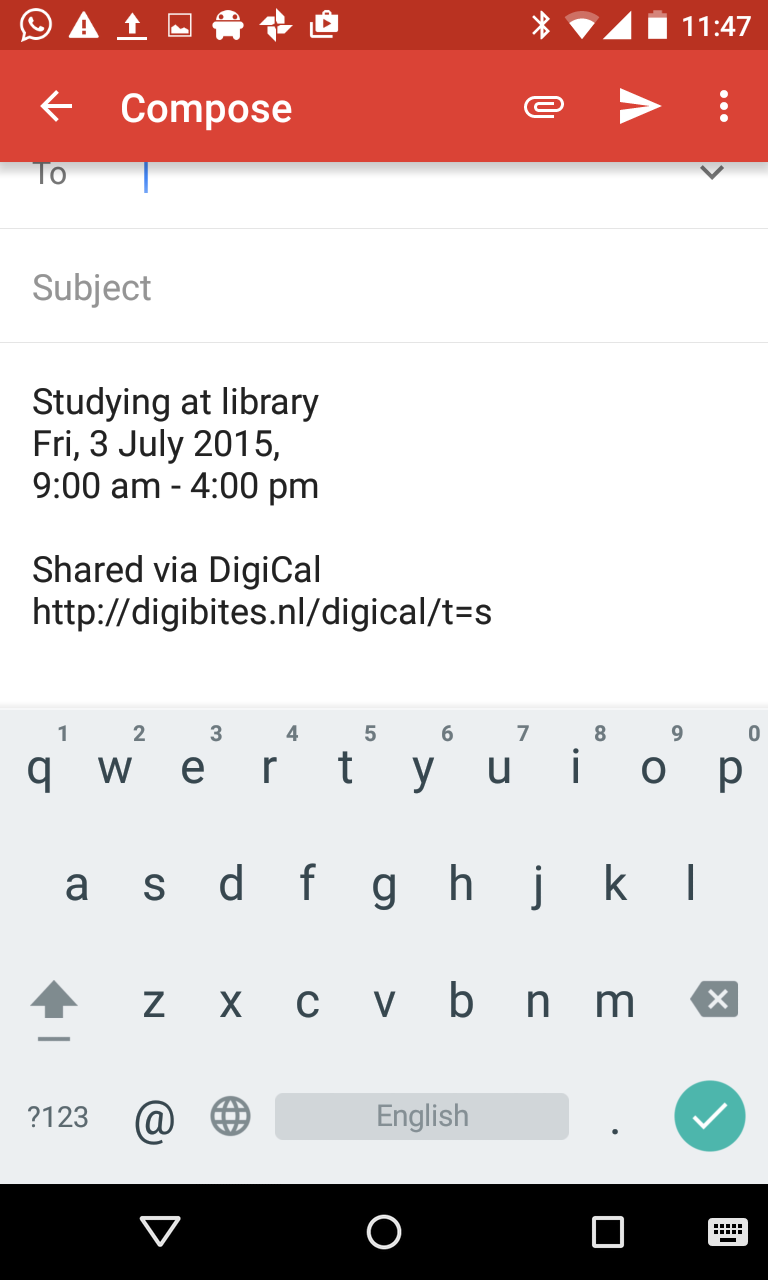768x1280 pixels.
Task: Tap the keyboard's green checkmark key
Action: tap(710, 1117)
